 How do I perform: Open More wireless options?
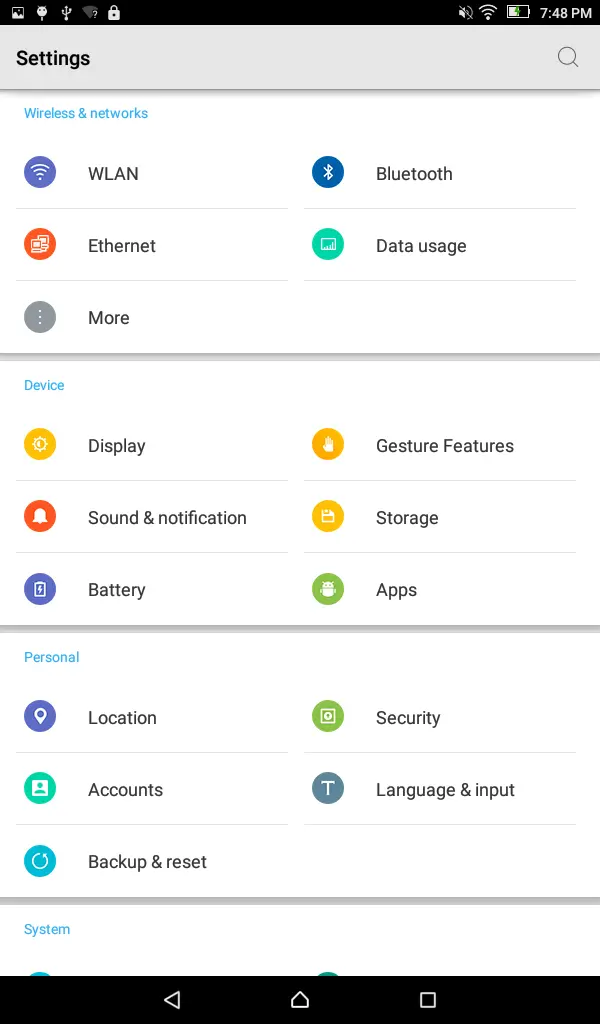tap(151, 317)
